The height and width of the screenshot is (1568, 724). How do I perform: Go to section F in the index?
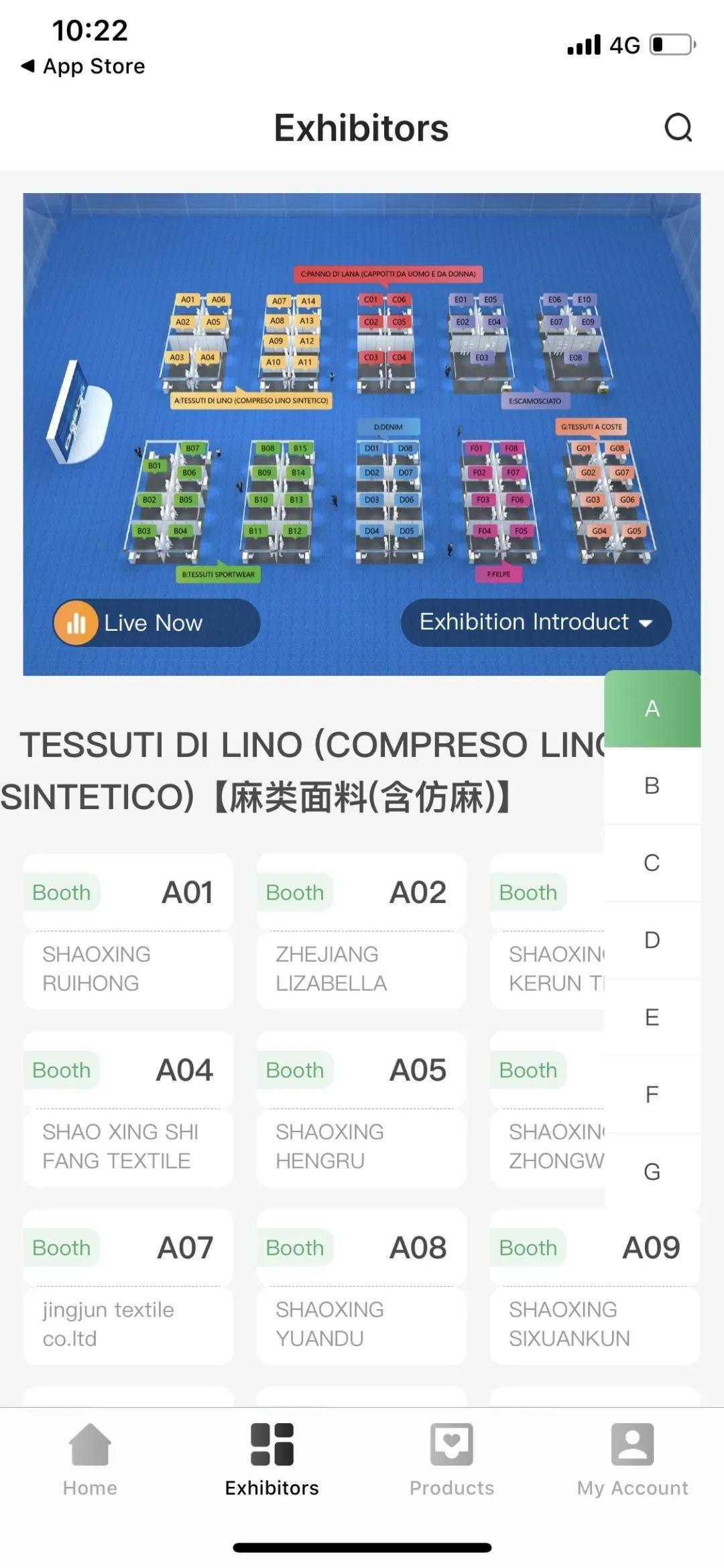point(652,1095)
